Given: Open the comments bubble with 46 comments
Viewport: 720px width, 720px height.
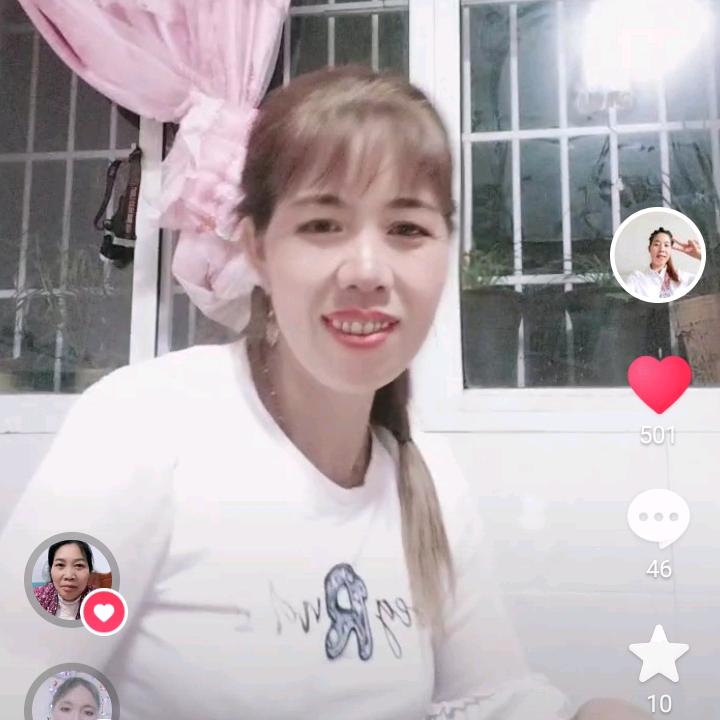Looking at the screenshot, I should (x=658, y=518).
